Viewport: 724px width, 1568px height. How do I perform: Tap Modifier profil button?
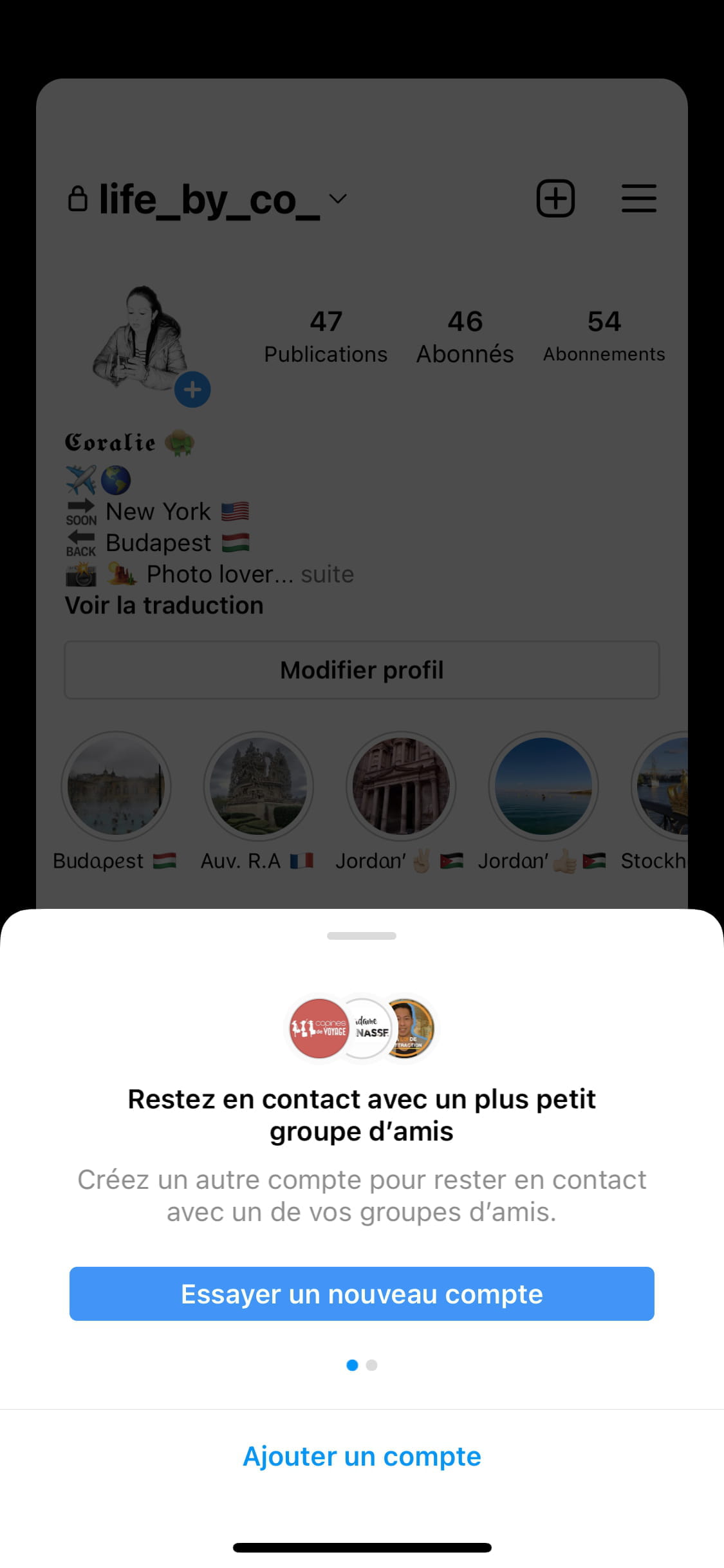click(x=362, y=669)
